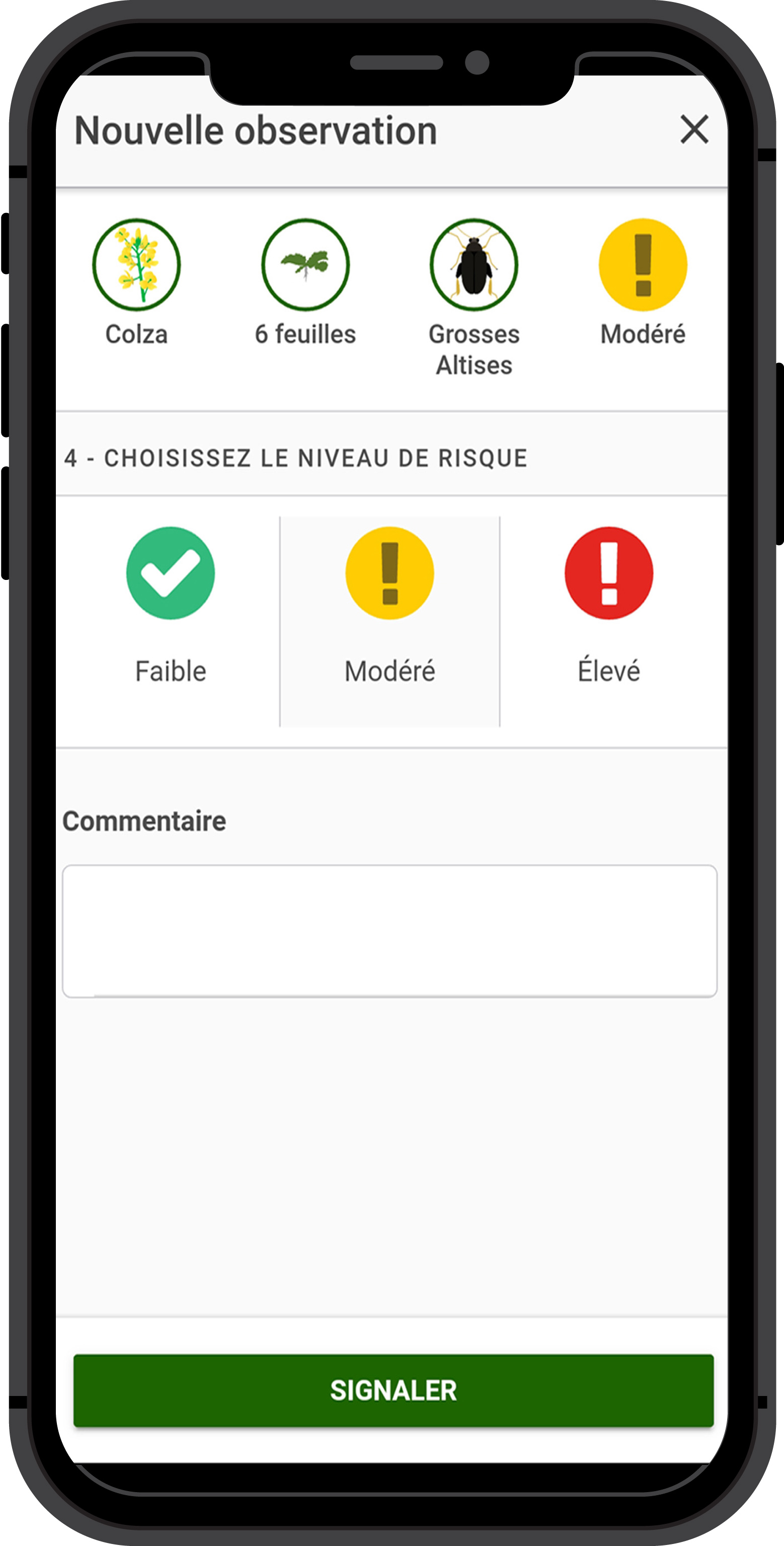Screen dimensions: 784x1546
Task: Pick the Élevé risk level
Action: click(609, 605)
